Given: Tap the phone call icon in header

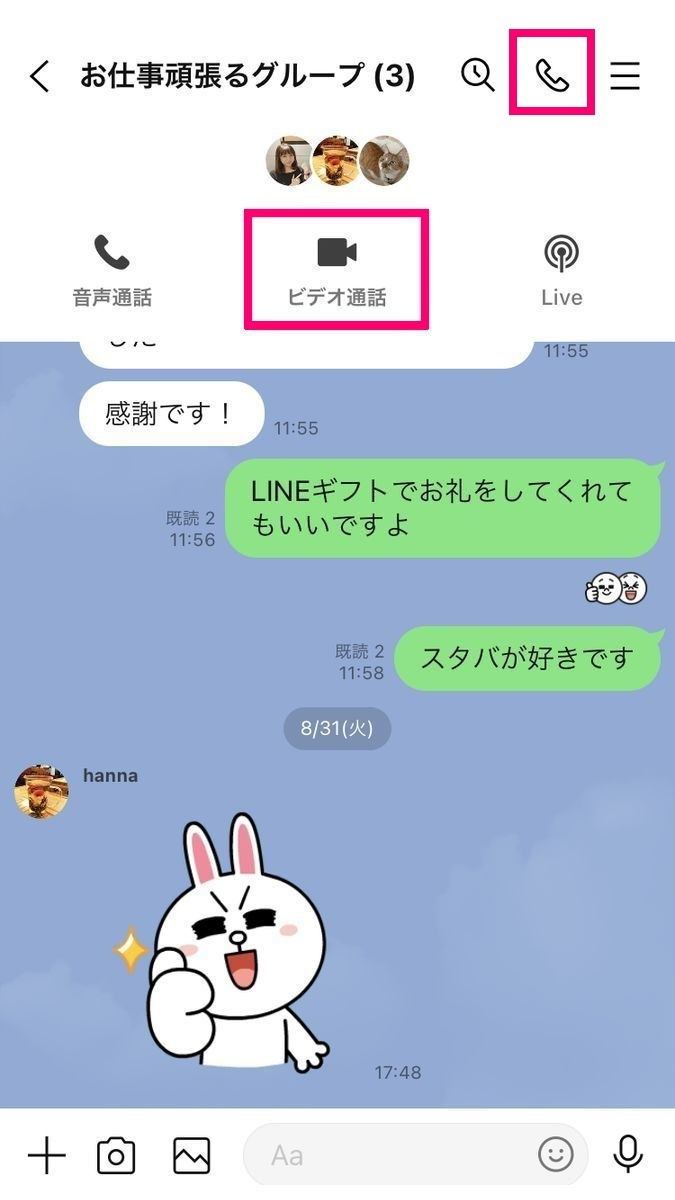Looking at the screenshot, I should pyautogui.click(x=552, y=75).
